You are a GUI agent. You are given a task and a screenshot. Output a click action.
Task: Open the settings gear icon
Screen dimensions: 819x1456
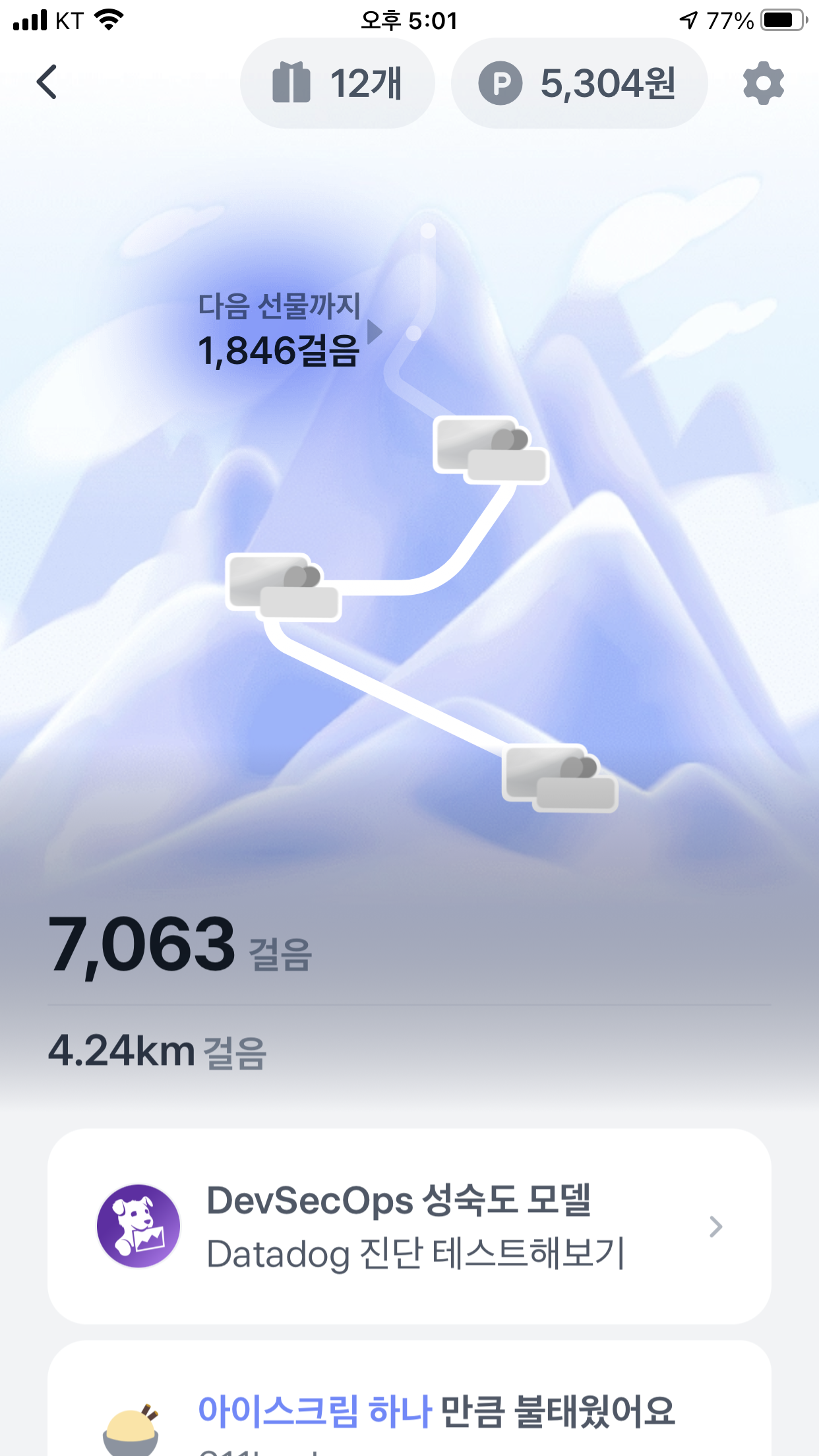point(763,83)
